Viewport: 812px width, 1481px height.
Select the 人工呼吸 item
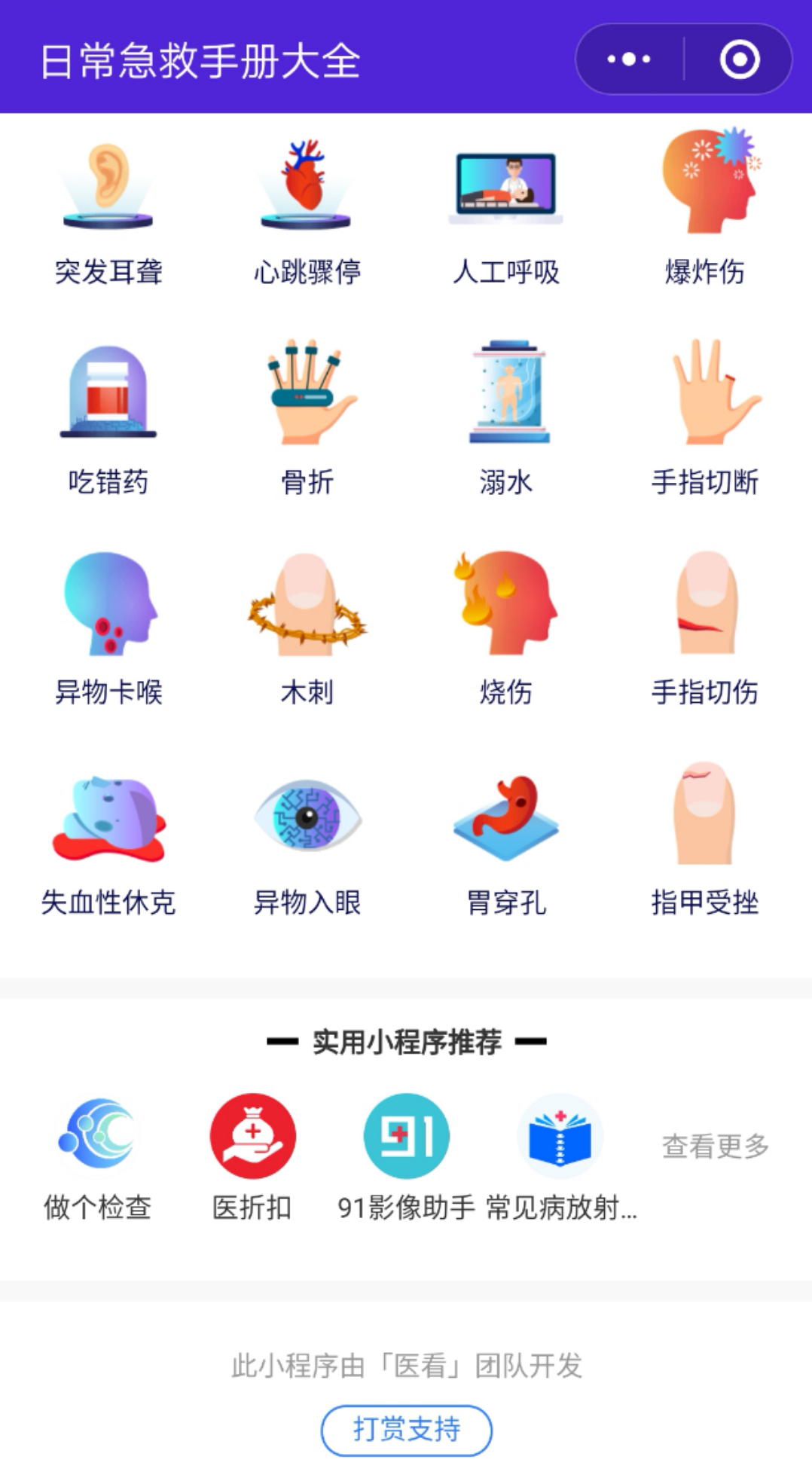(505, 211)
